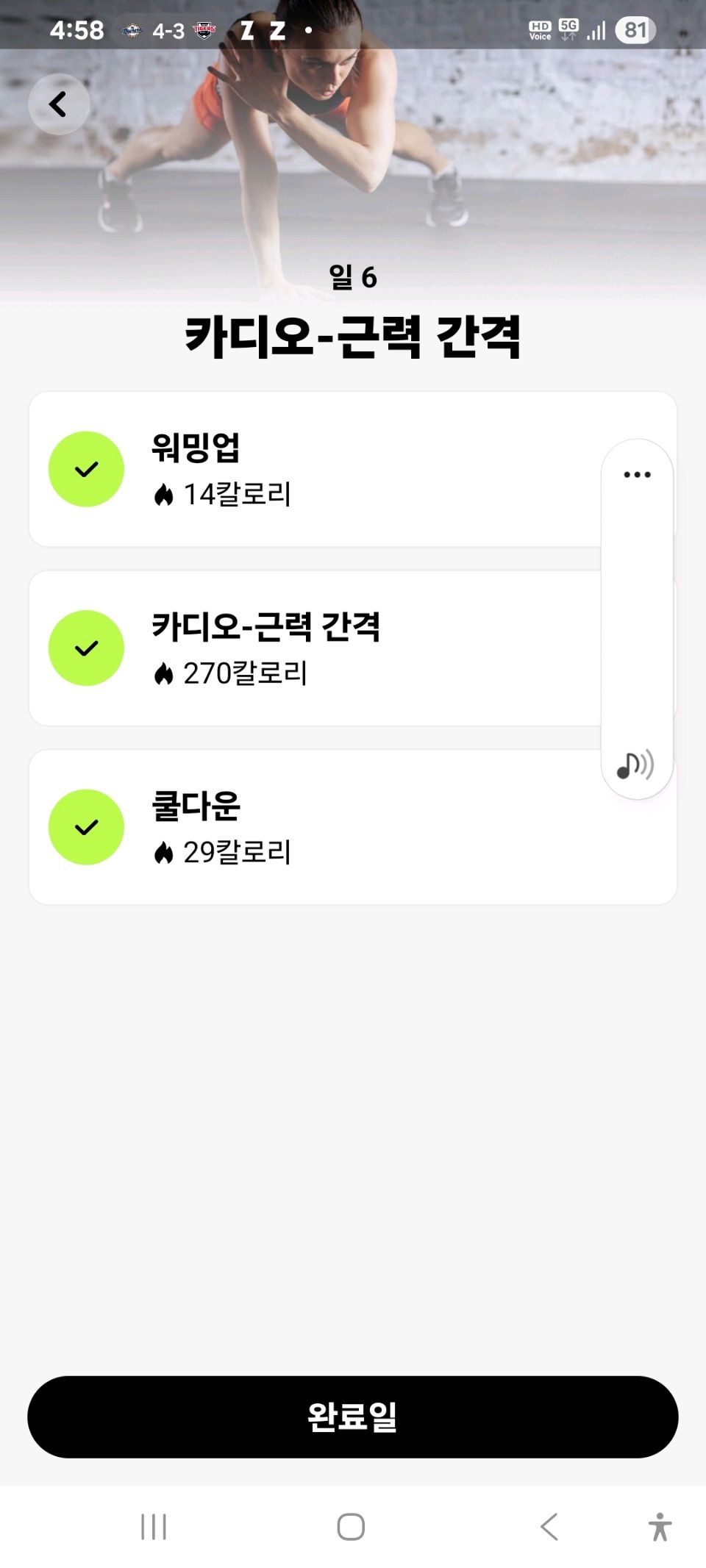Open recent apps from navigation bar
The width and height of the screenshot is (706, 1568).
pyautogui.click(x=154, y=1527)
